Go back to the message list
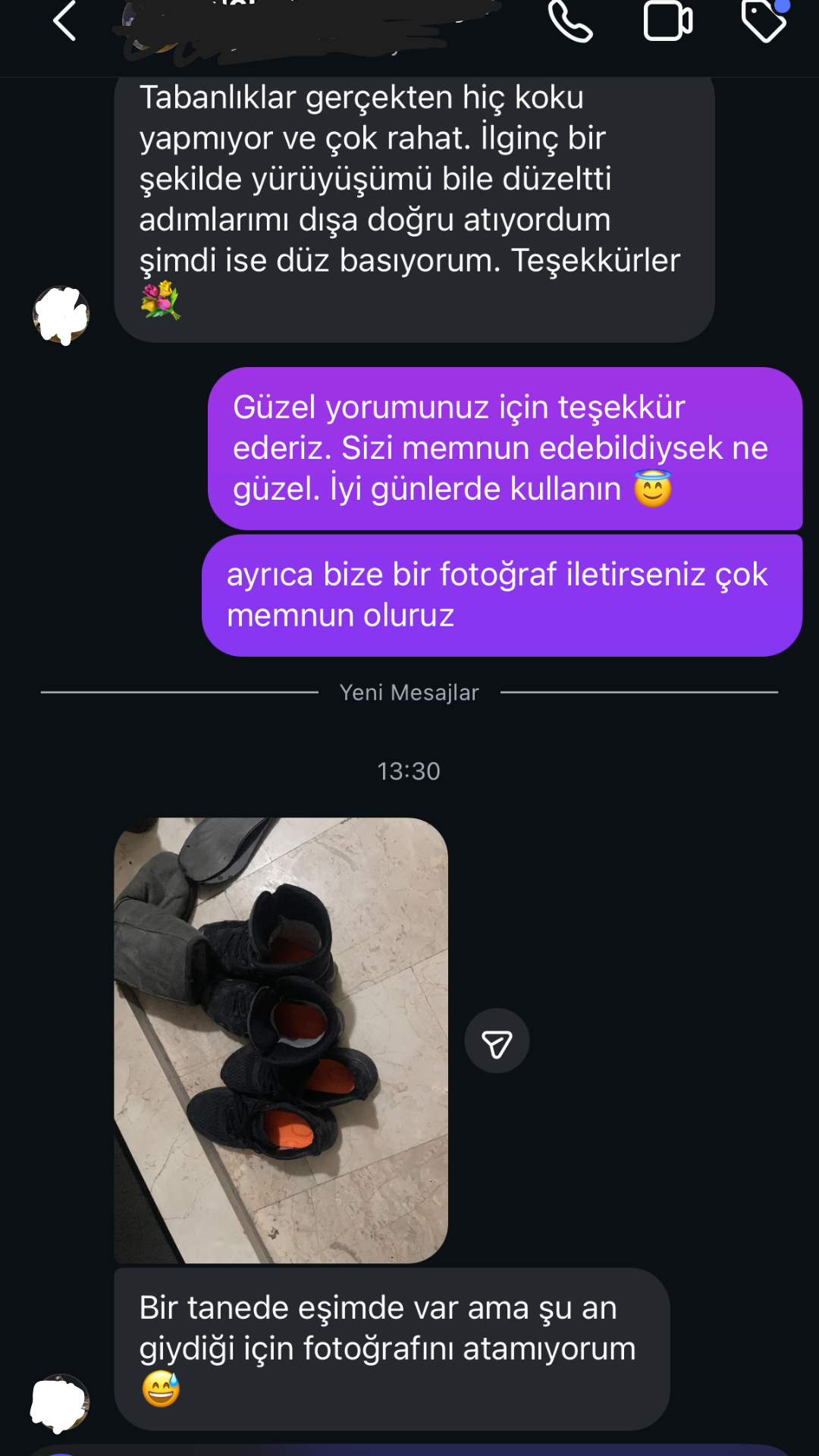 [65, 21]
